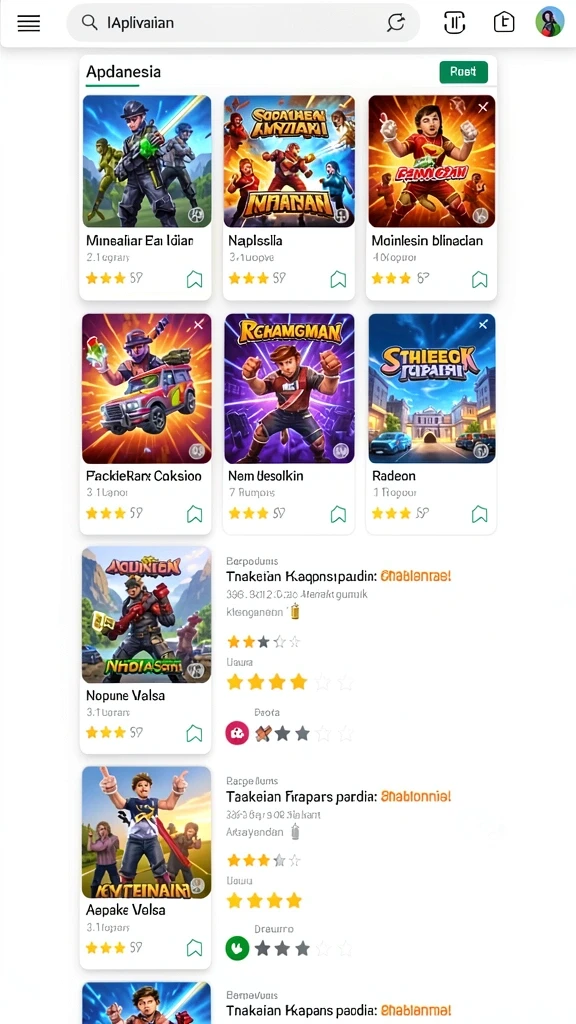Open the hamburger menu

click(29, 24)
